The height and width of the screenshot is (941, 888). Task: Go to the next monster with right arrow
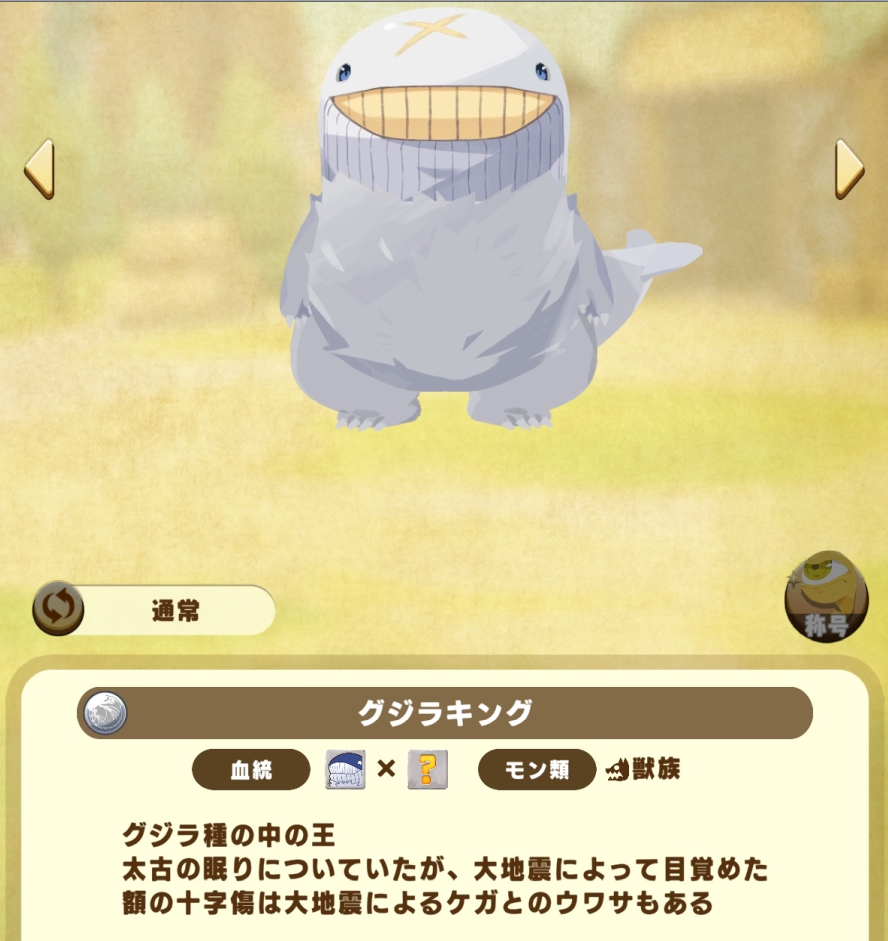(848, 169)
